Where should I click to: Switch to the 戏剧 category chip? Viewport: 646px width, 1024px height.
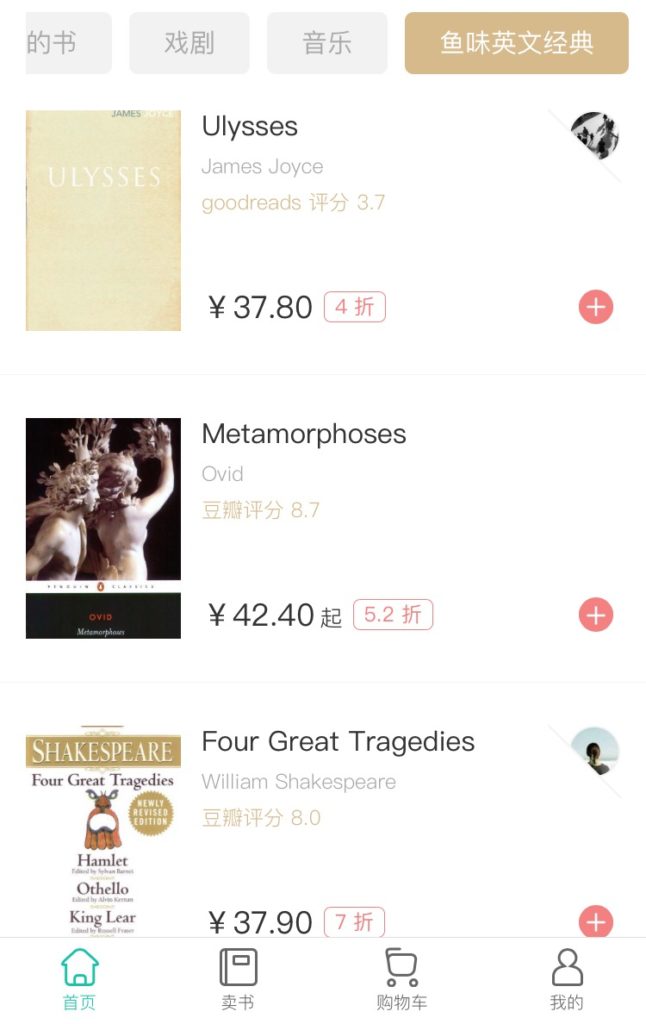(x=189, y=43)
